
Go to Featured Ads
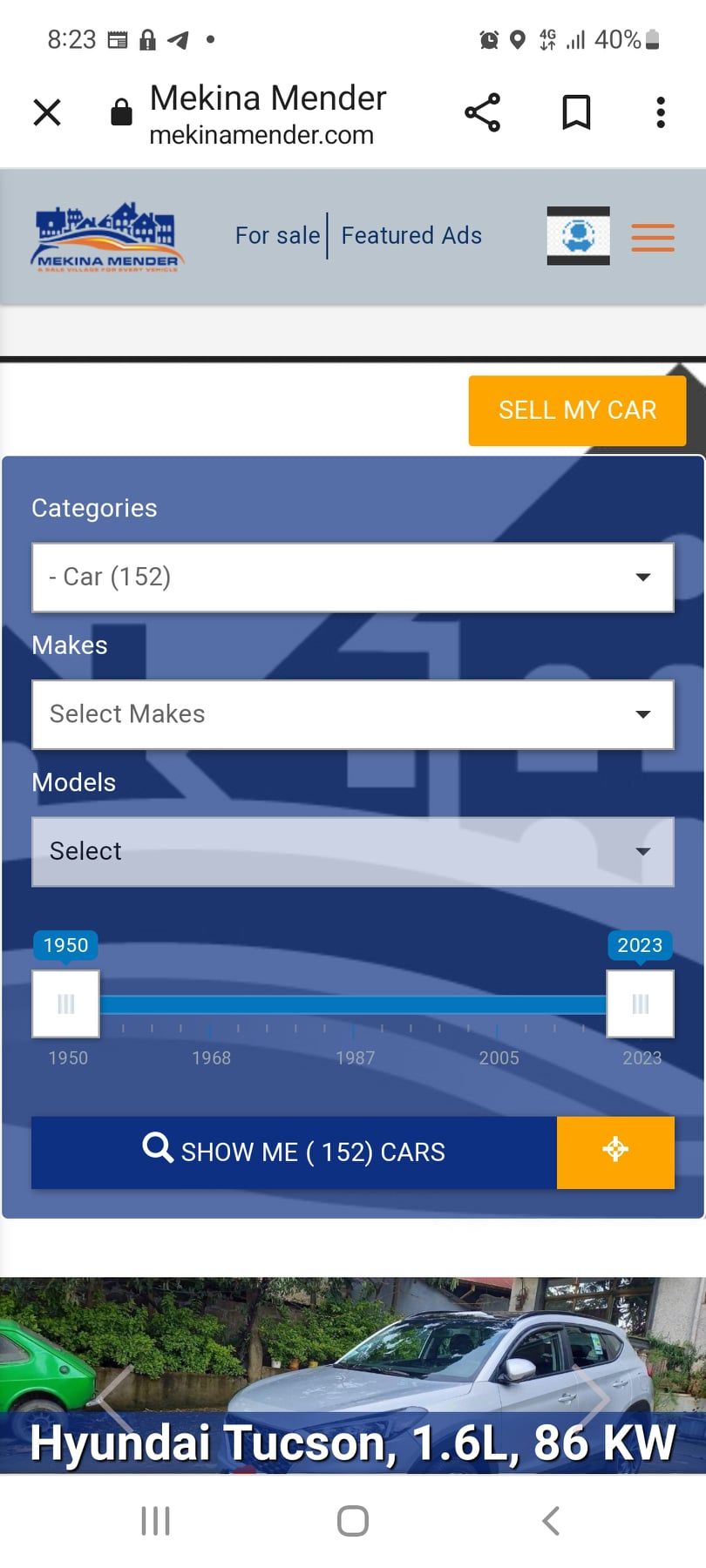411,235
